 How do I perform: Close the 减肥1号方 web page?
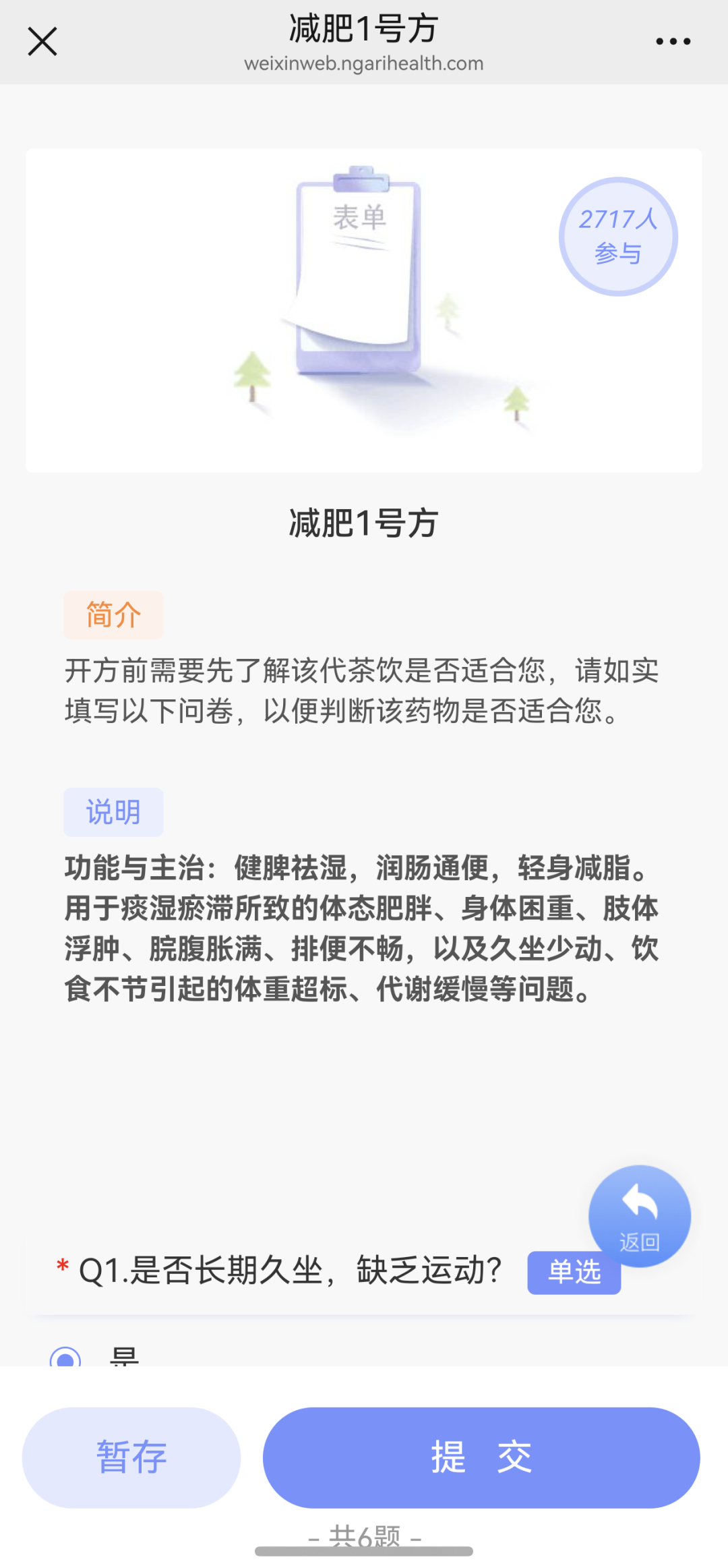click(42, 42)
